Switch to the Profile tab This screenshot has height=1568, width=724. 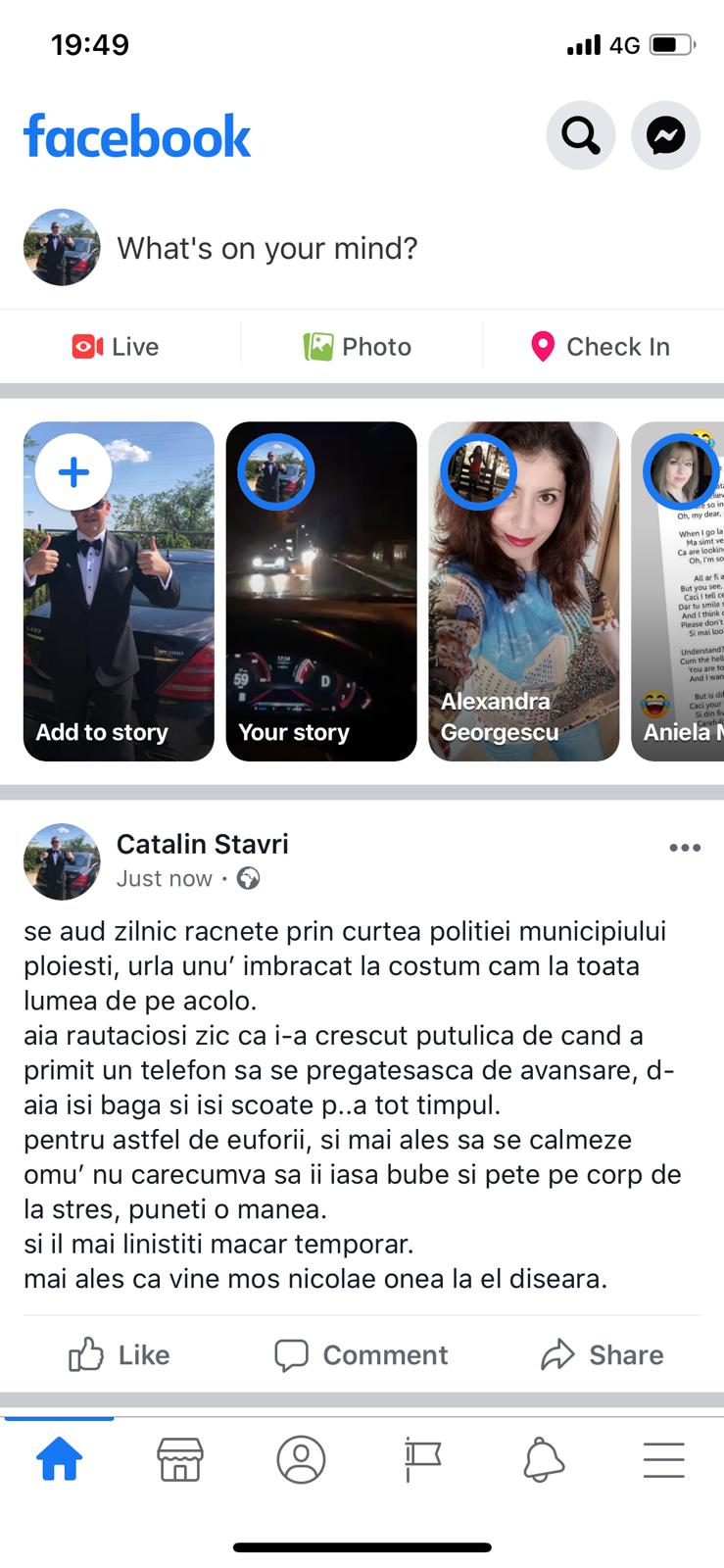301,1460
